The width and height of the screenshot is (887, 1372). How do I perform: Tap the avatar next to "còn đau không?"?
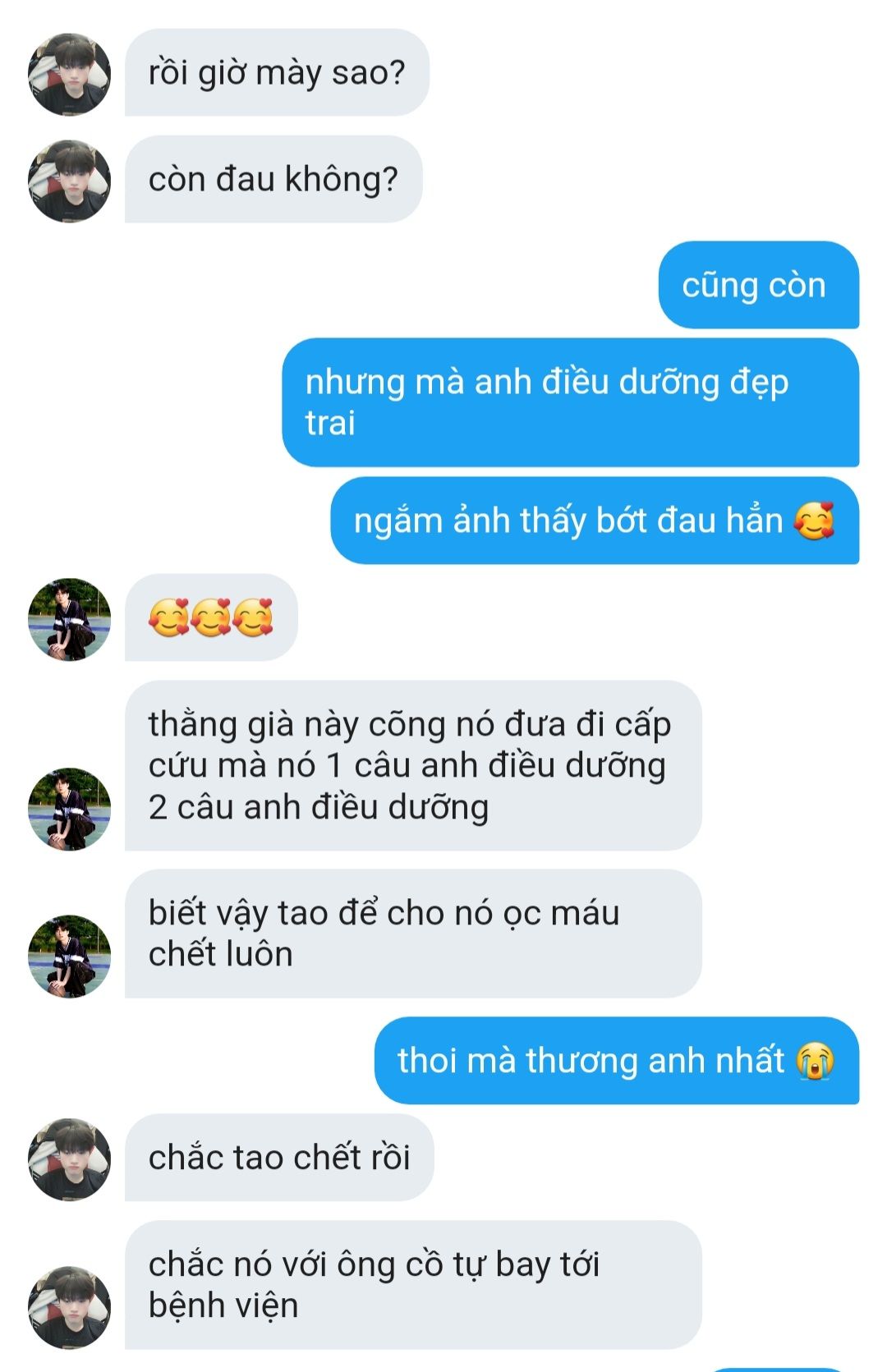click(69, 181)
